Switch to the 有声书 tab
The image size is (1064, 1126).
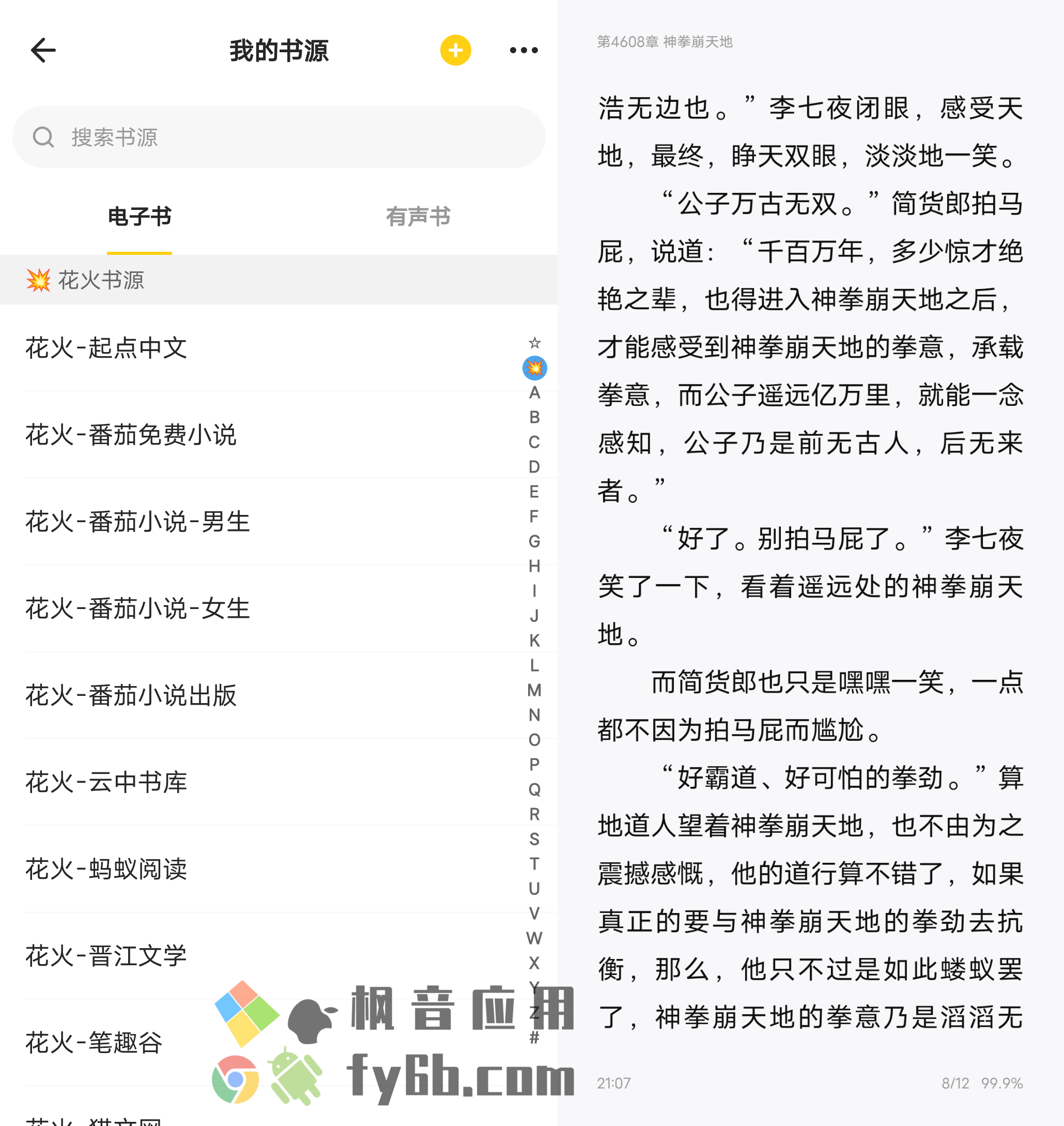[x=418, y=216]
